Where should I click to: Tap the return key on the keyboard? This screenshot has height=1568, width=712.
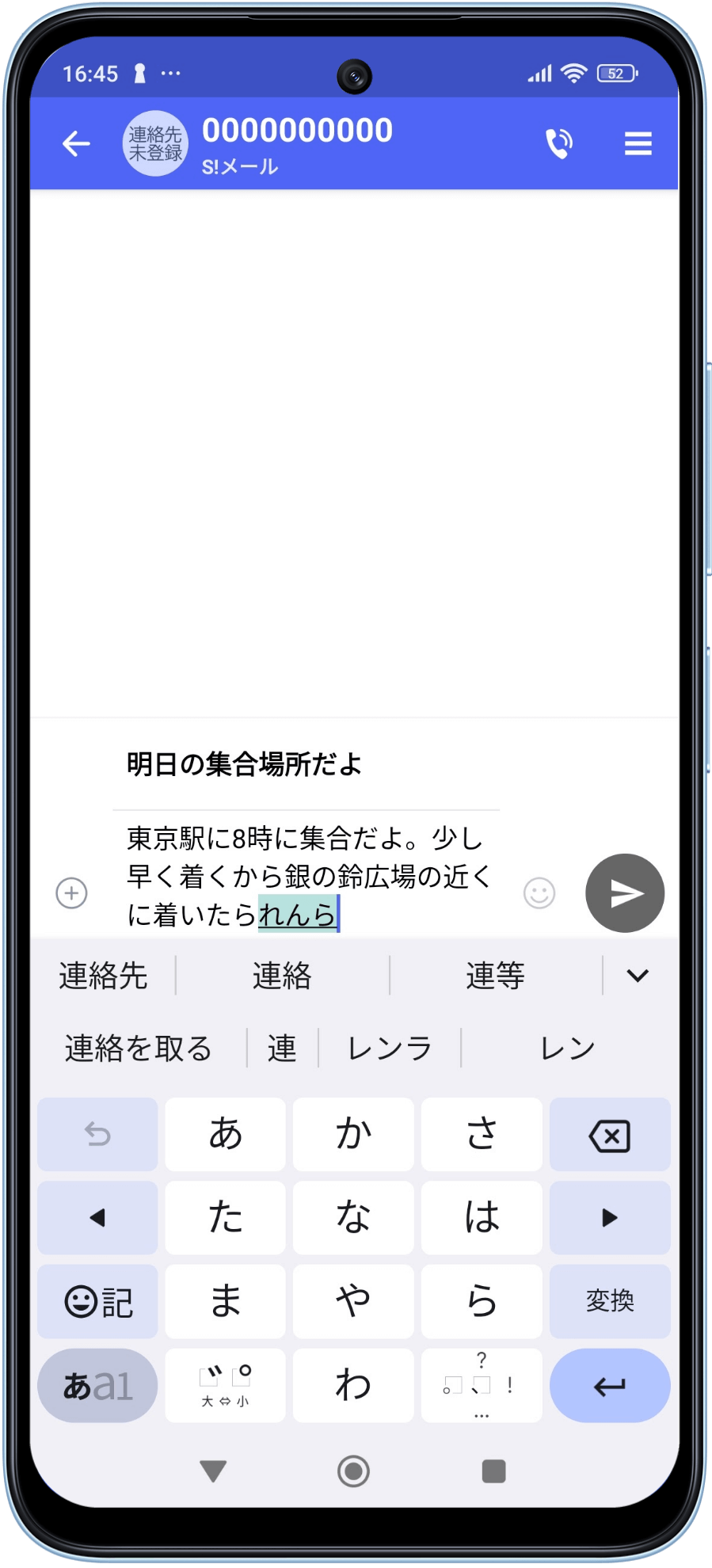click(x=609, y=1385)
